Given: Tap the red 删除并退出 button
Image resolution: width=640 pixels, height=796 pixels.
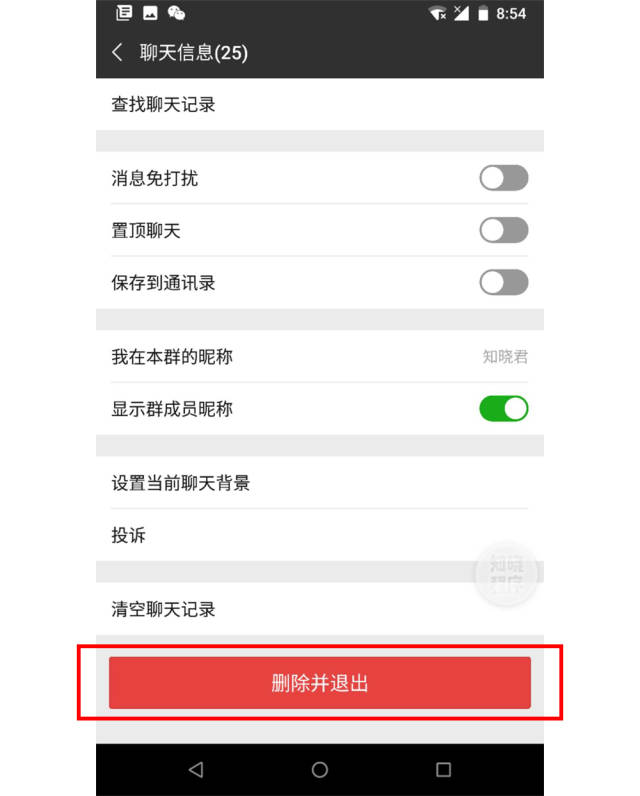Looking at the screenshot, I should [x=320, y=683].
